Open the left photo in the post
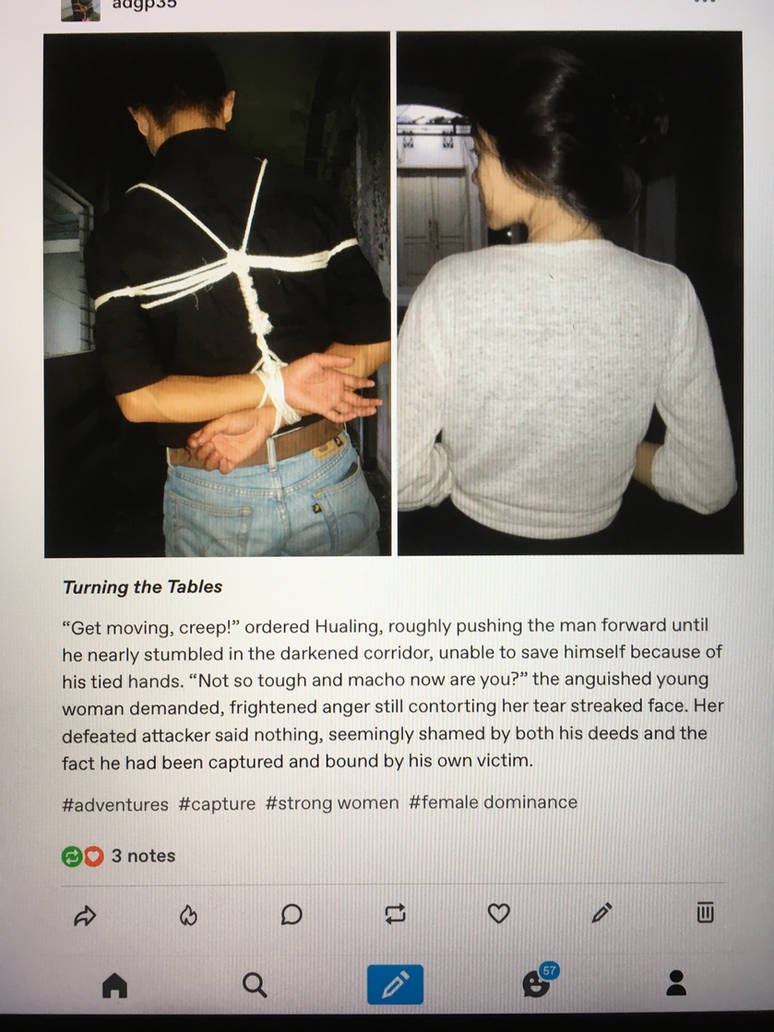Viewport: 774px width, 1032px height. coord(217,293)
